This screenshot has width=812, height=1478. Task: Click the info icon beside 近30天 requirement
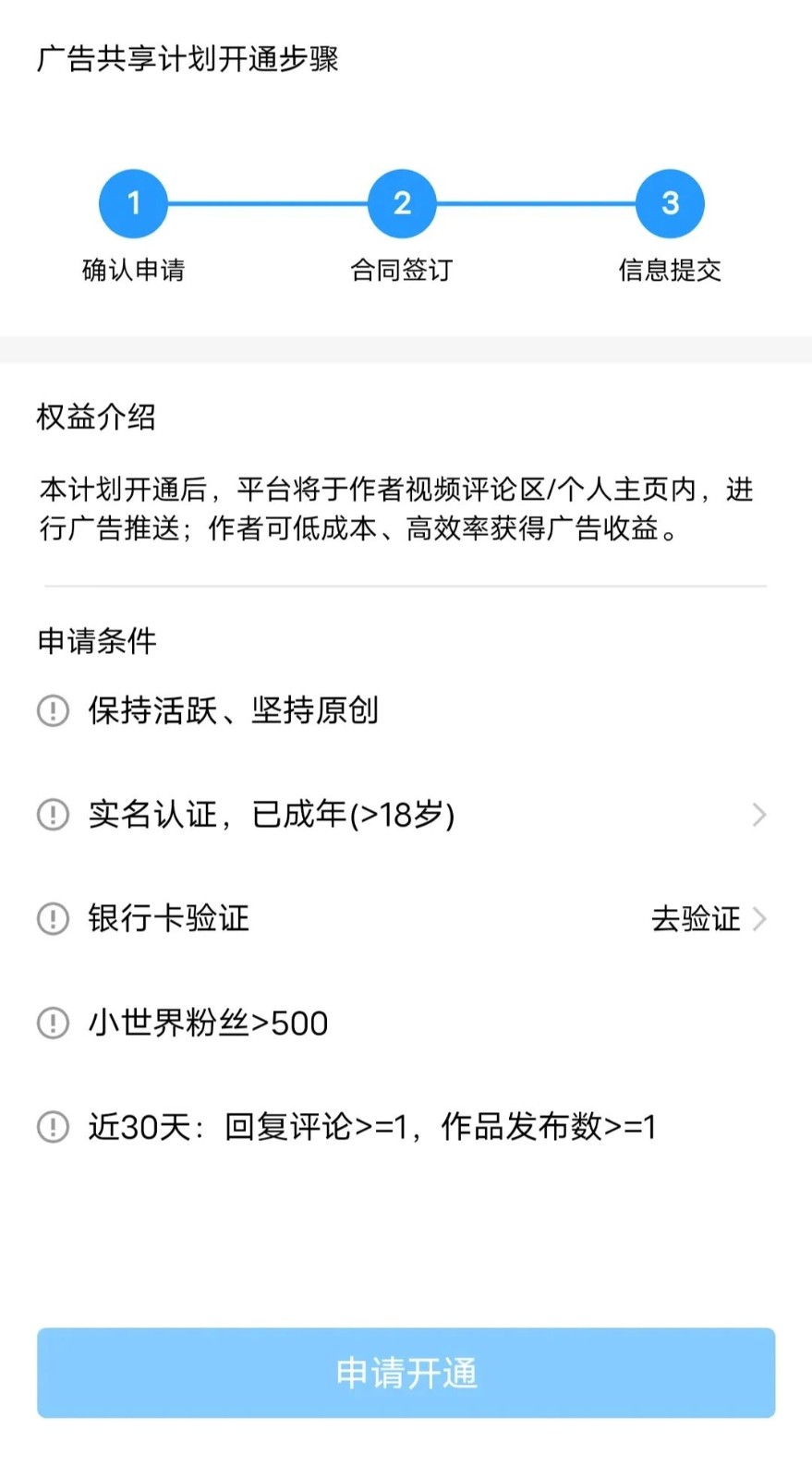coord(53,1127)
